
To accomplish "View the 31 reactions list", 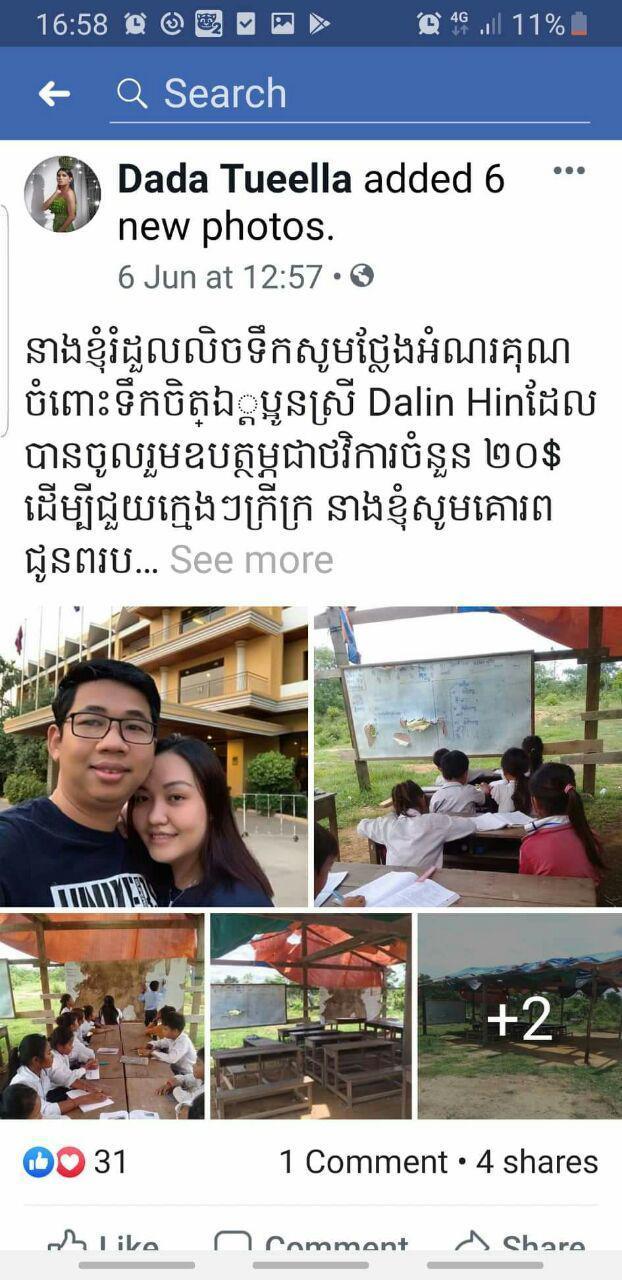I will (76, 1161).
